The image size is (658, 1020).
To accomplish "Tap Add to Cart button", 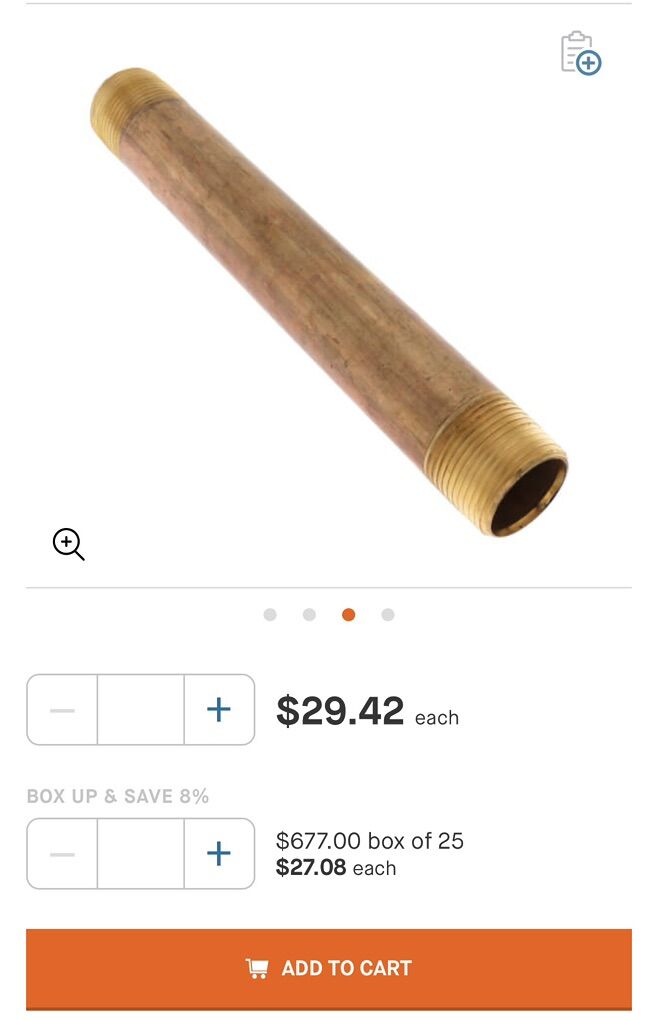I will 329,968.
